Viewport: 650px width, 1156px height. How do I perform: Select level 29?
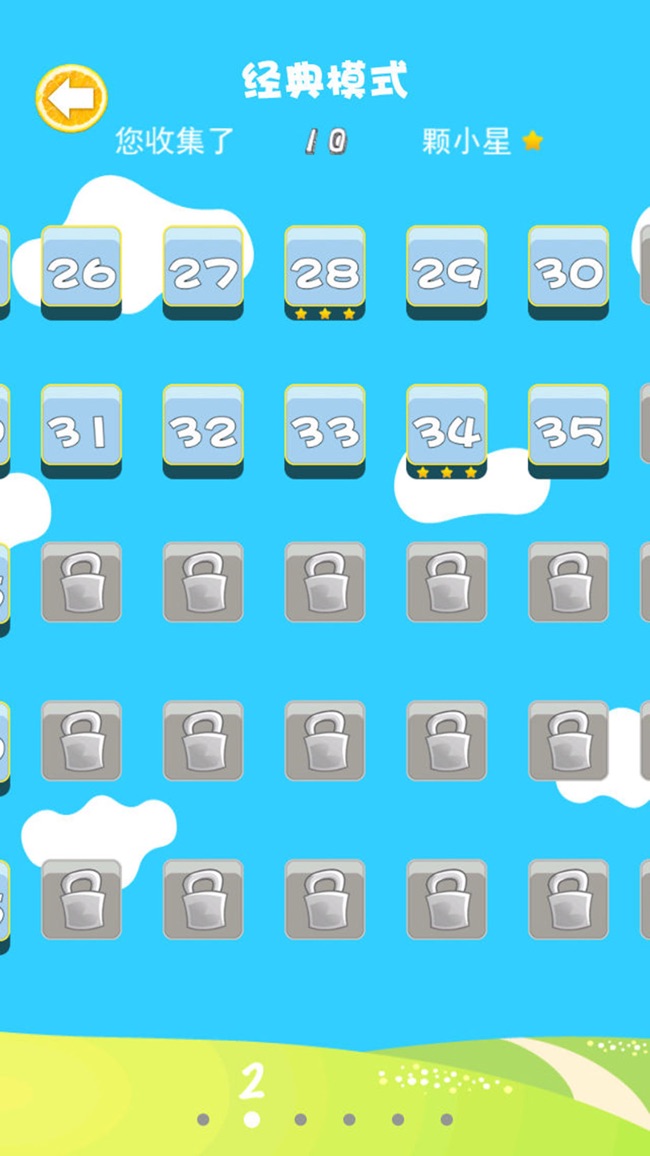tap(446, 270)
